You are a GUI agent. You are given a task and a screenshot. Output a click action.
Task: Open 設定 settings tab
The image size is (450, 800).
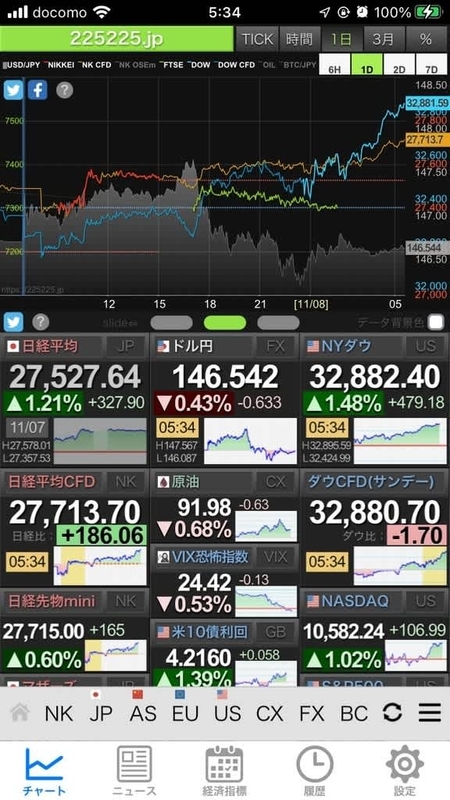405,771
